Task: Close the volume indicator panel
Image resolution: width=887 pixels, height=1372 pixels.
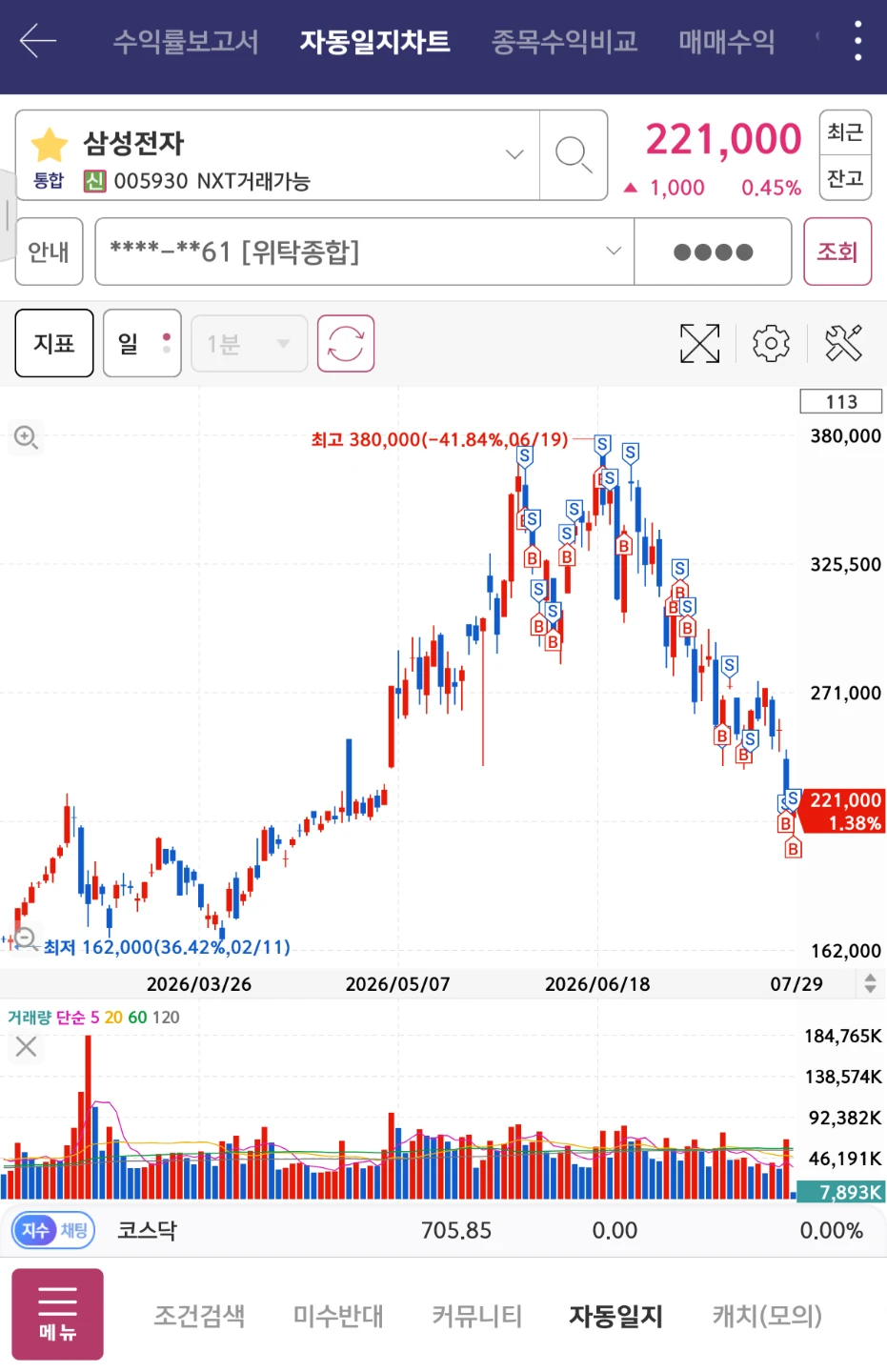Action: tap(26, 1046)
